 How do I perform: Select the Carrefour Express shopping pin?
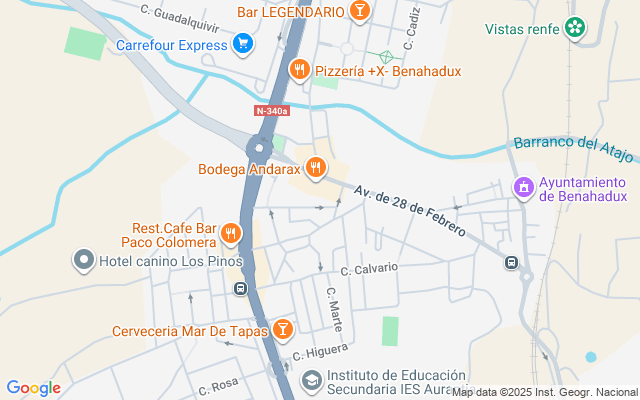click(x=243, y=44)
